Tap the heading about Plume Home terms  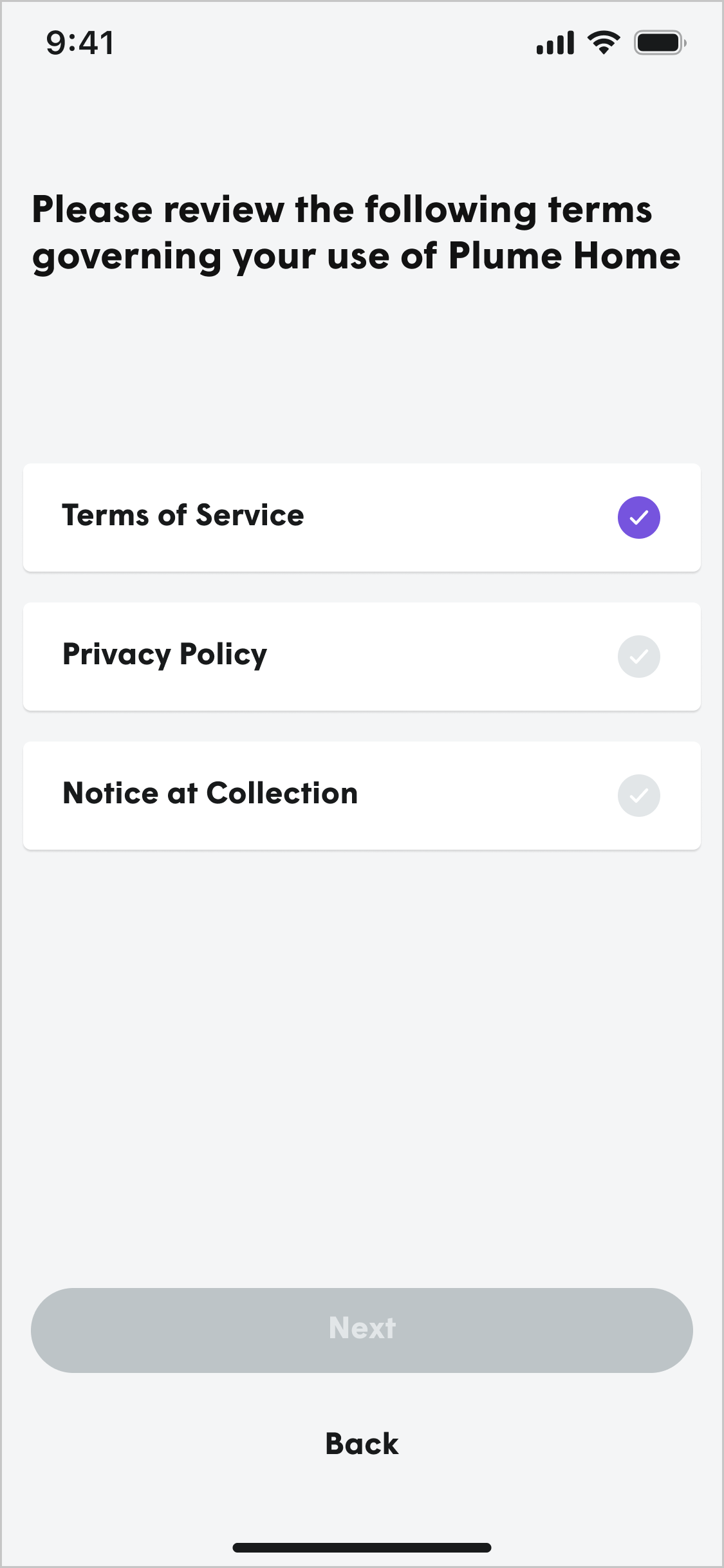(357, 232)
